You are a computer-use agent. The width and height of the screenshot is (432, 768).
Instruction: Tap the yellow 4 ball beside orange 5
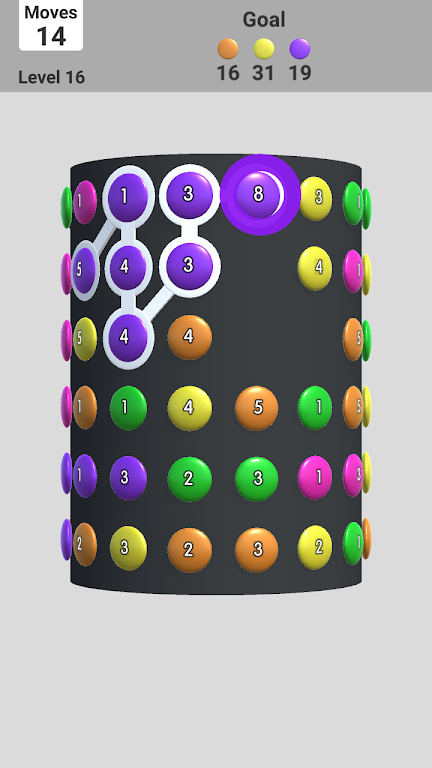(190, 408)
